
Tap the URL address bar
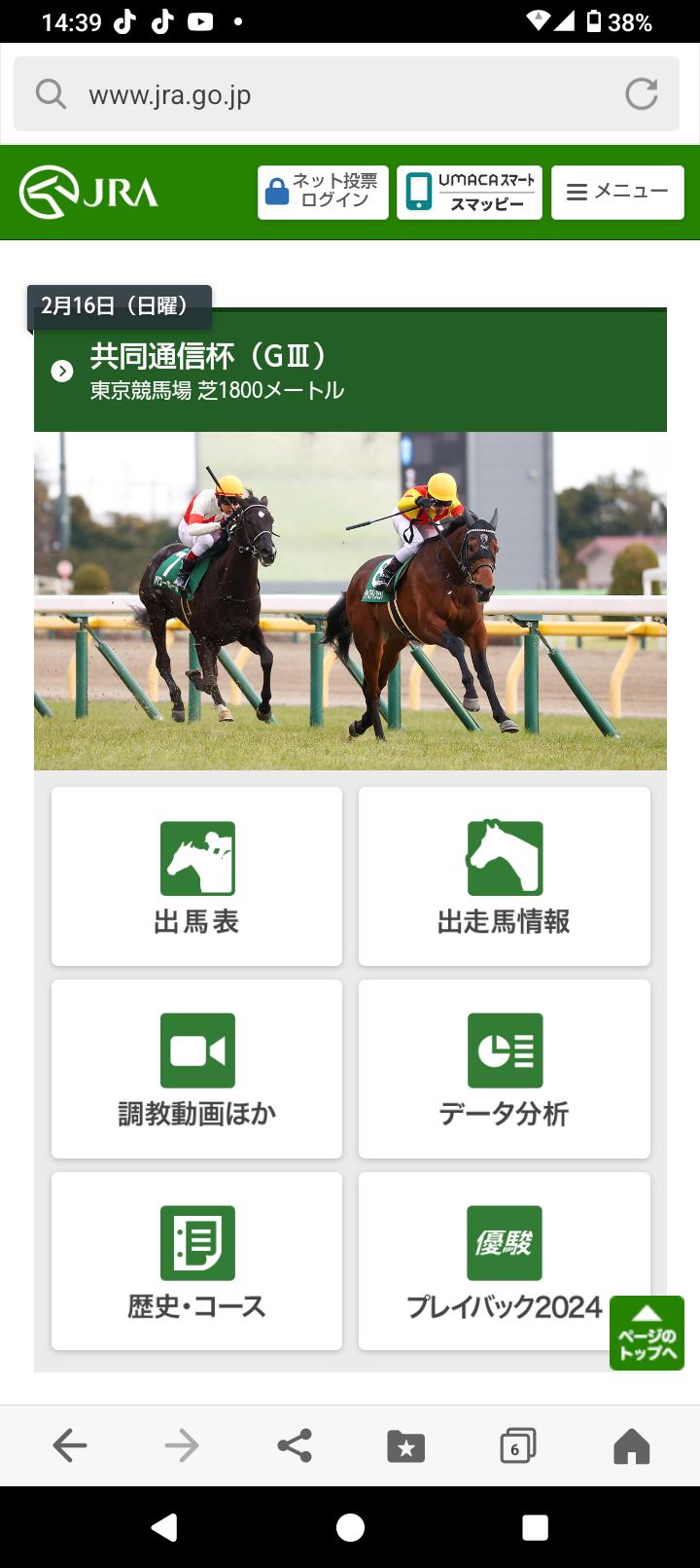point(331,95)
